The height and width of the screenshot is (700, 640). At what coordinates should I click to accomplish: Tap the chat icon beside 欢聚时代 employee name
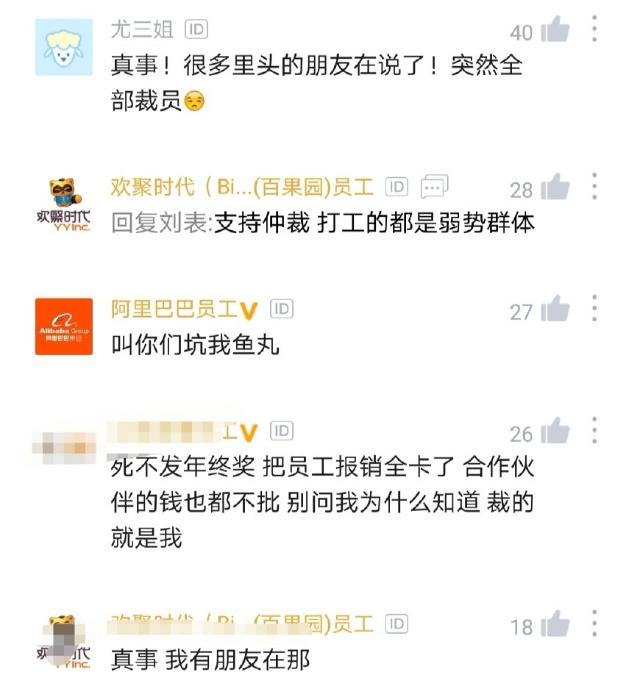click(435, 186)
